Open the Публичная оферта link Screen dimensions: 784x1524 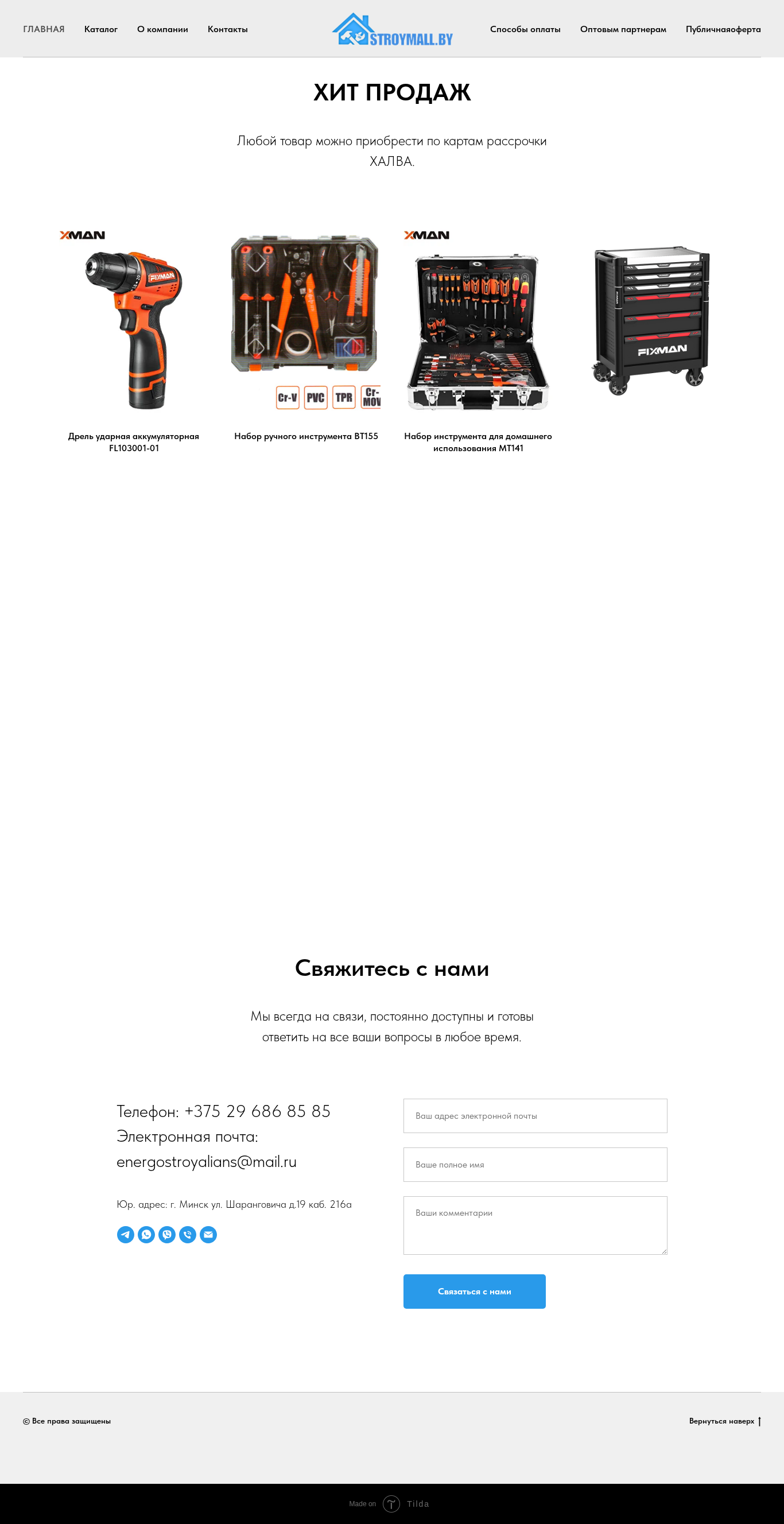tap(723, 29)
